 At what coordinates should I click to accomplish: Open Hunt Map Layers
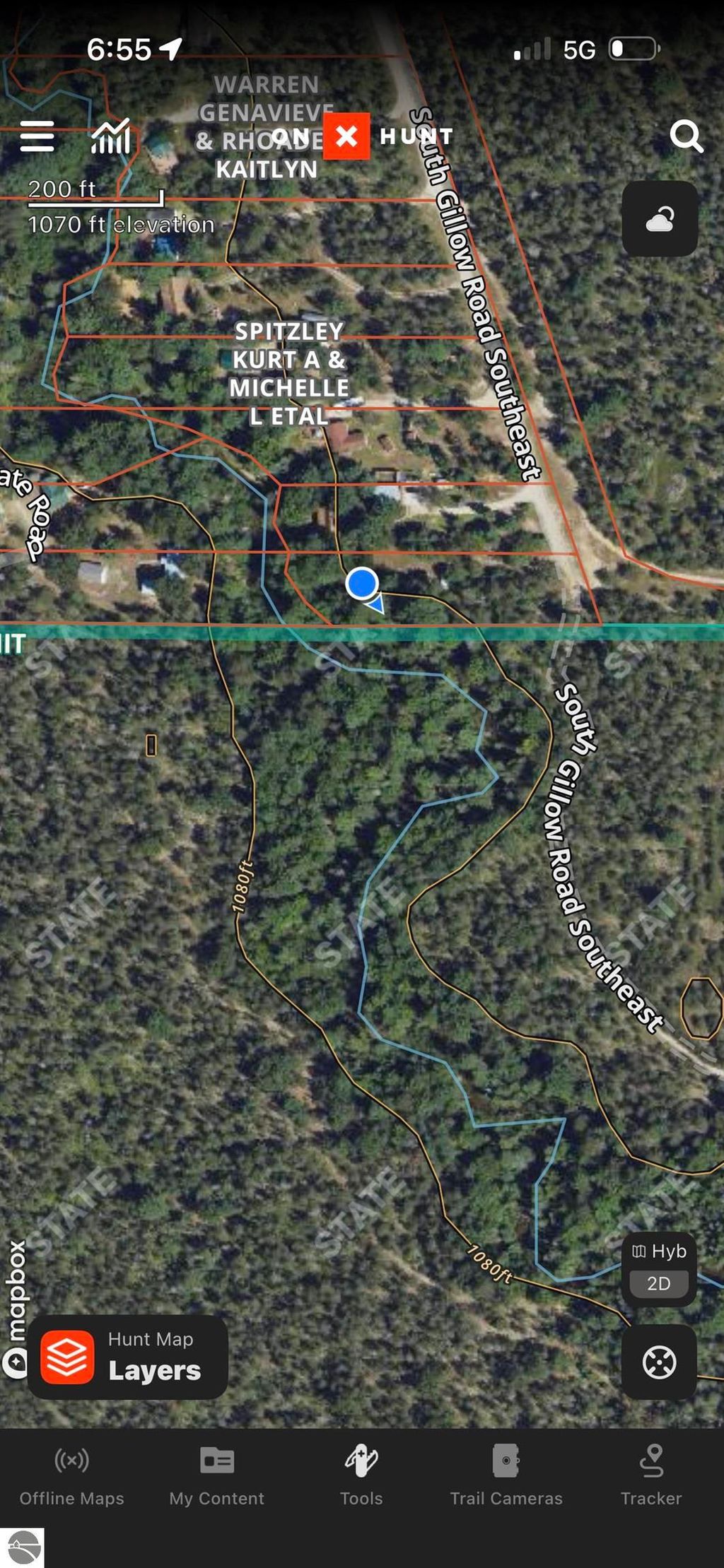127,1357
